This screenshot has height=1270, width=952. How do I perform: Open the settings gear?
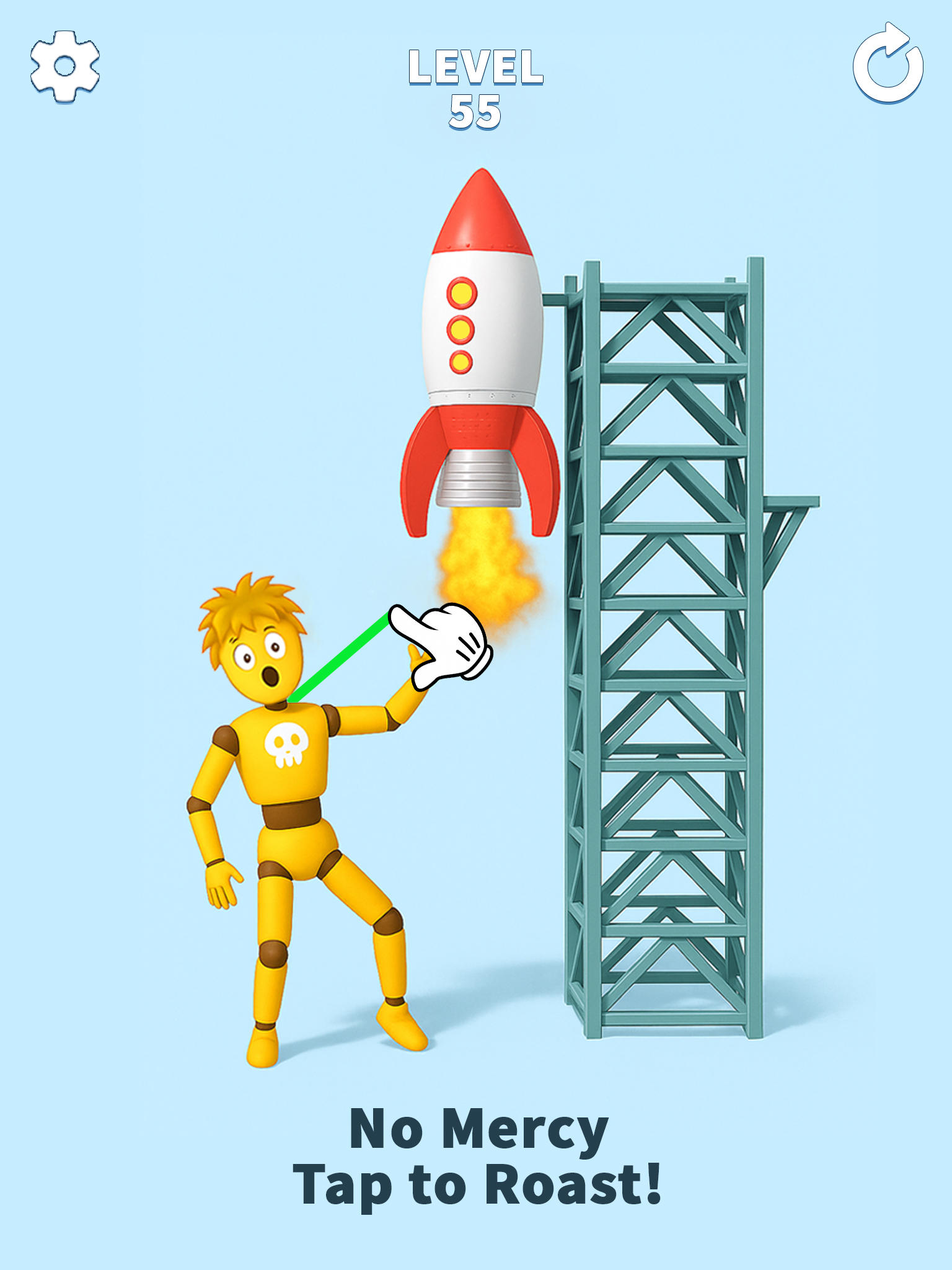point(64,66)
